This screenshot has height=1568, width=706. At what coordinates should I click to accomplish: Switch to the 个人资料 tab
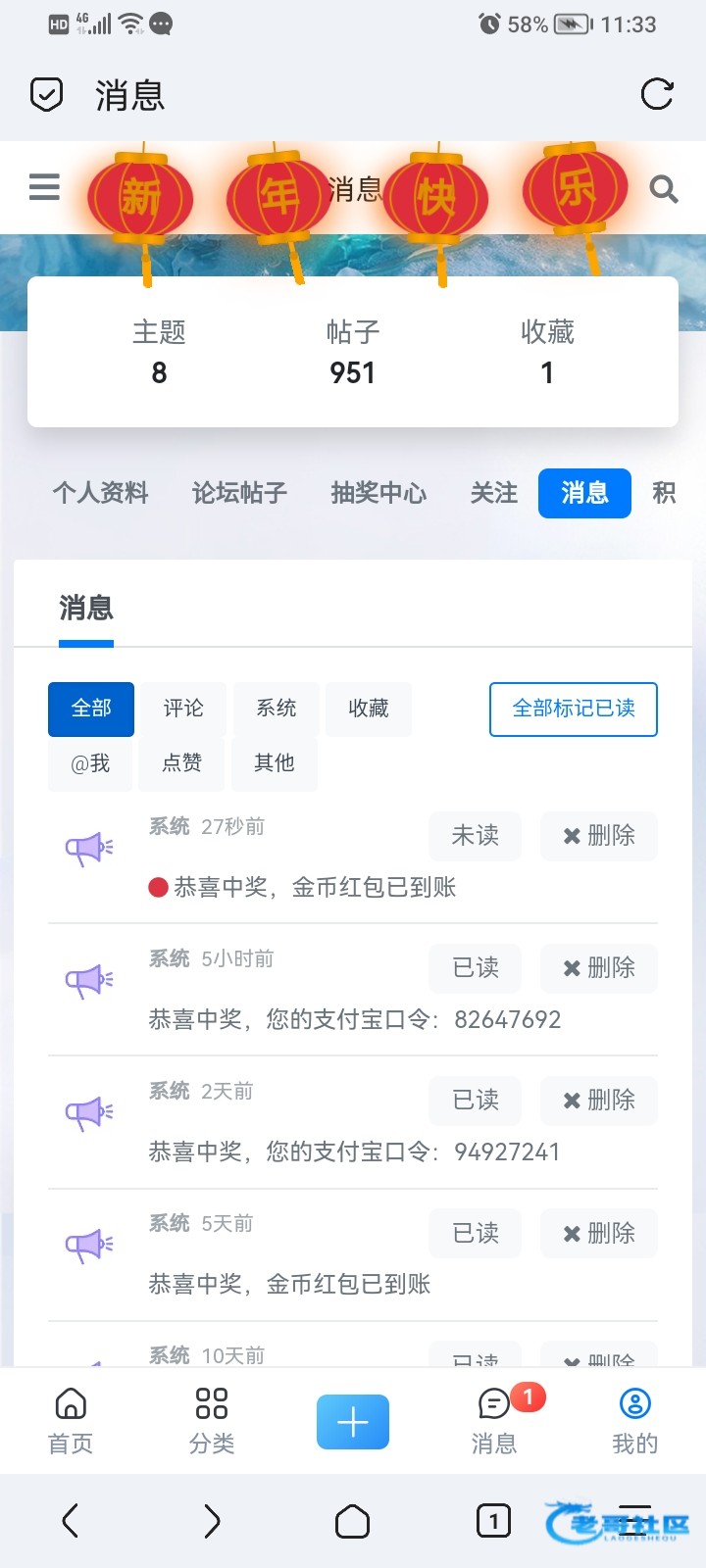point(100,493)
